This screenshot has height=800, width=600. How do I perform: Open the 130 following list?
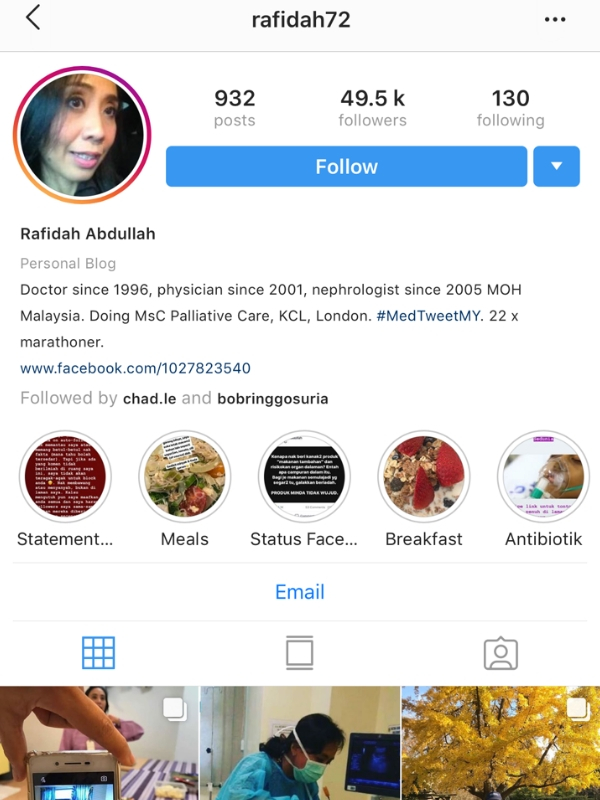click(x=510, y=108)
